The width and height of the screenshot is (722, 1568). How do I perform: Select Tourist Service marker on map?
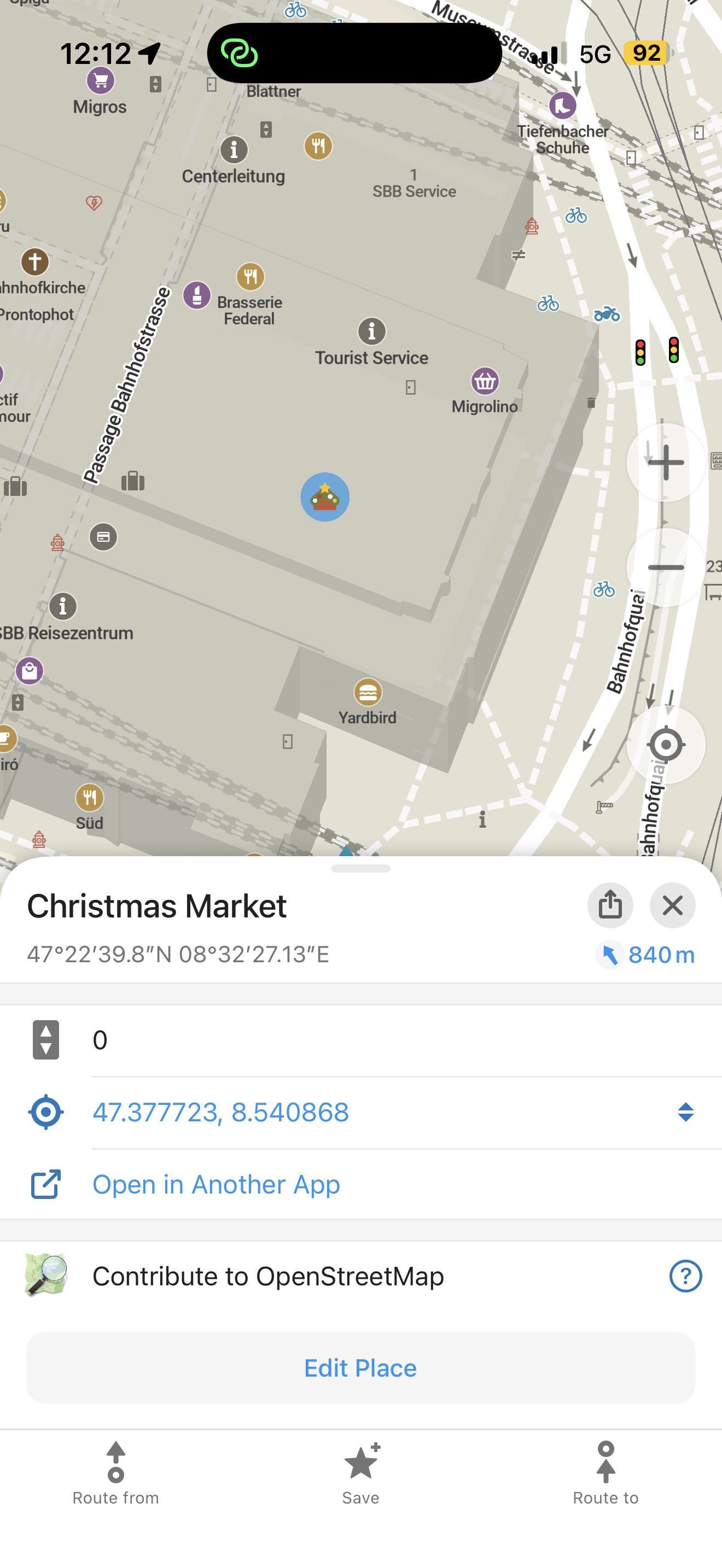click(371, 332)
